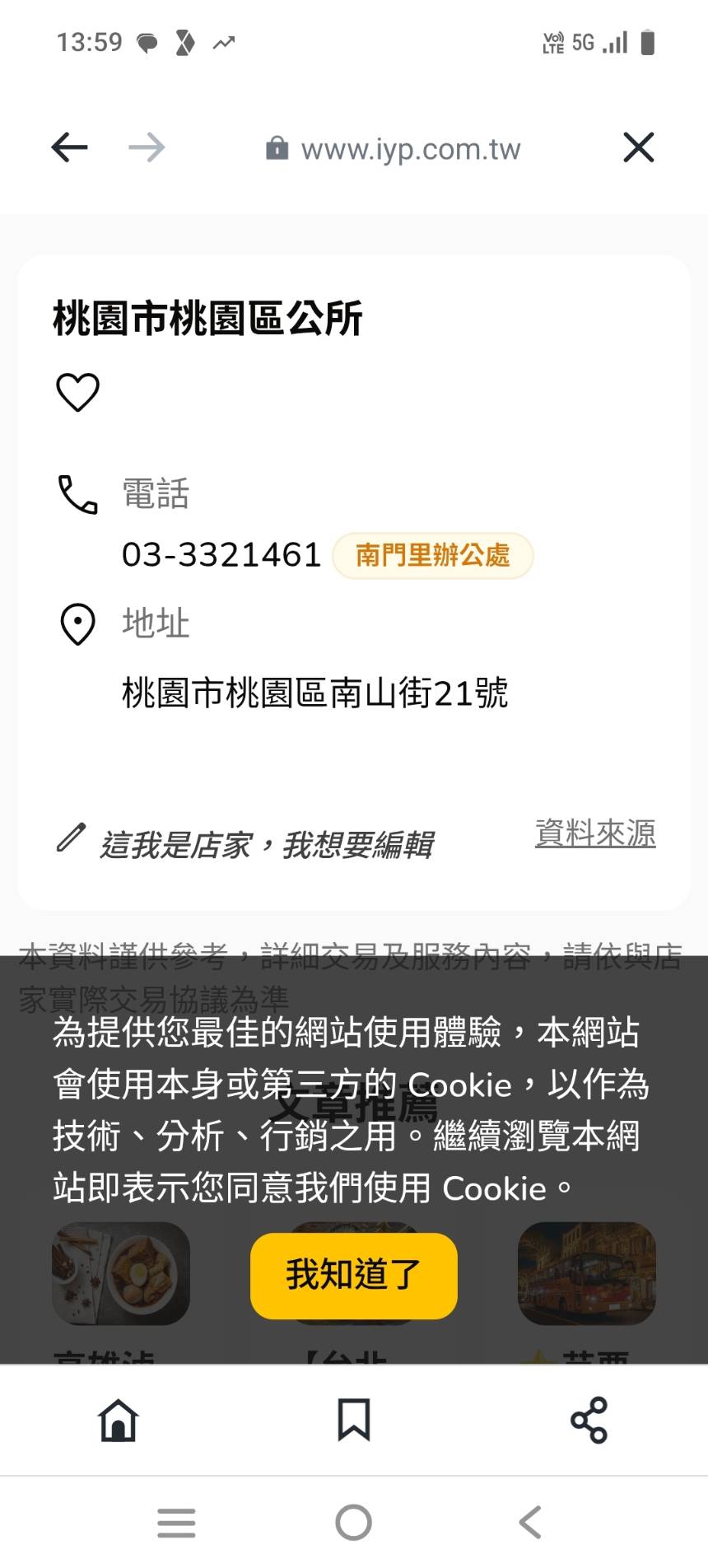
Task: Go forward to the next page
Action: pyautogui.click(x=147, y=148)
